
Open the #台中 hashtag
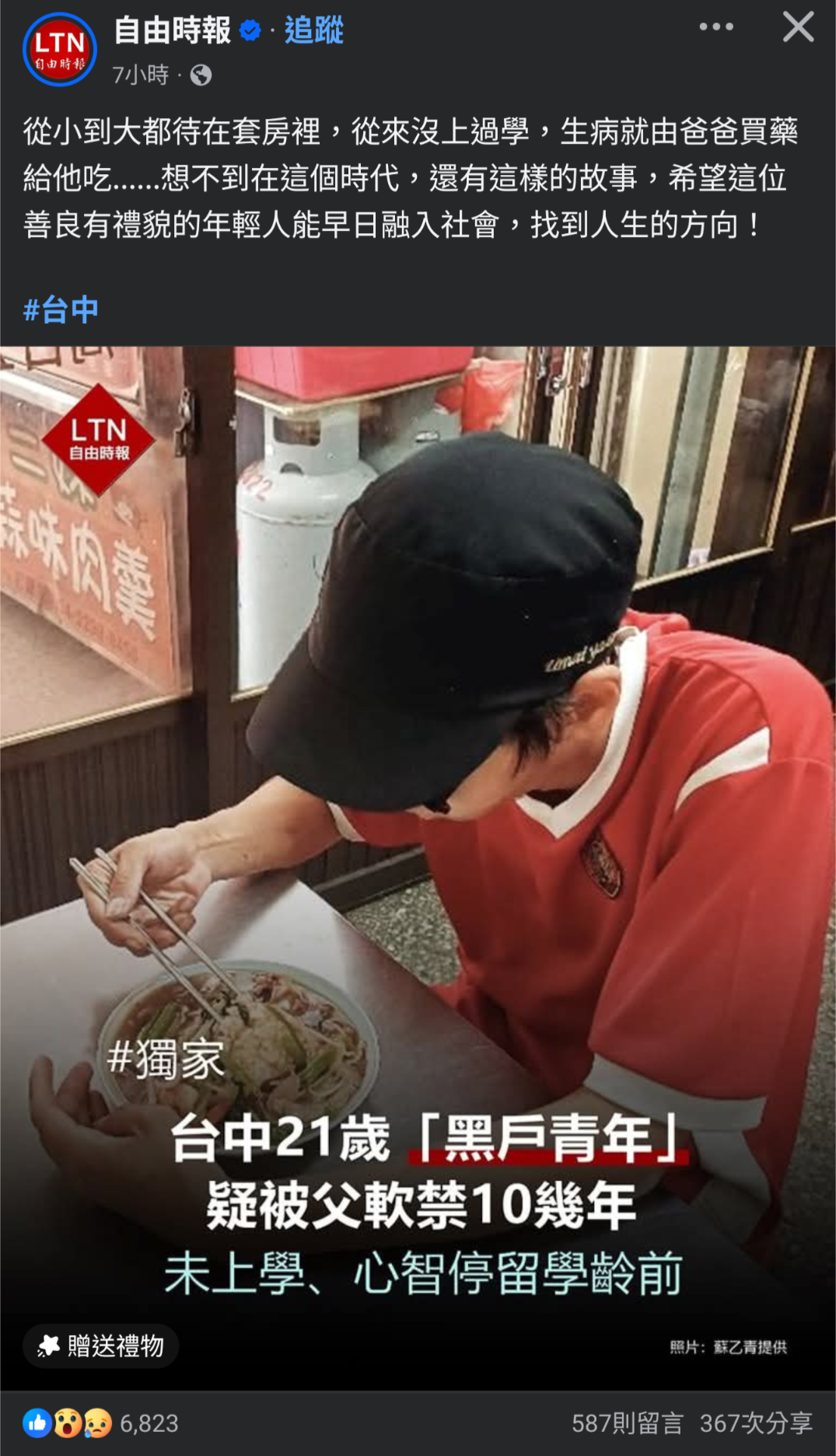[x=61, y=309]
